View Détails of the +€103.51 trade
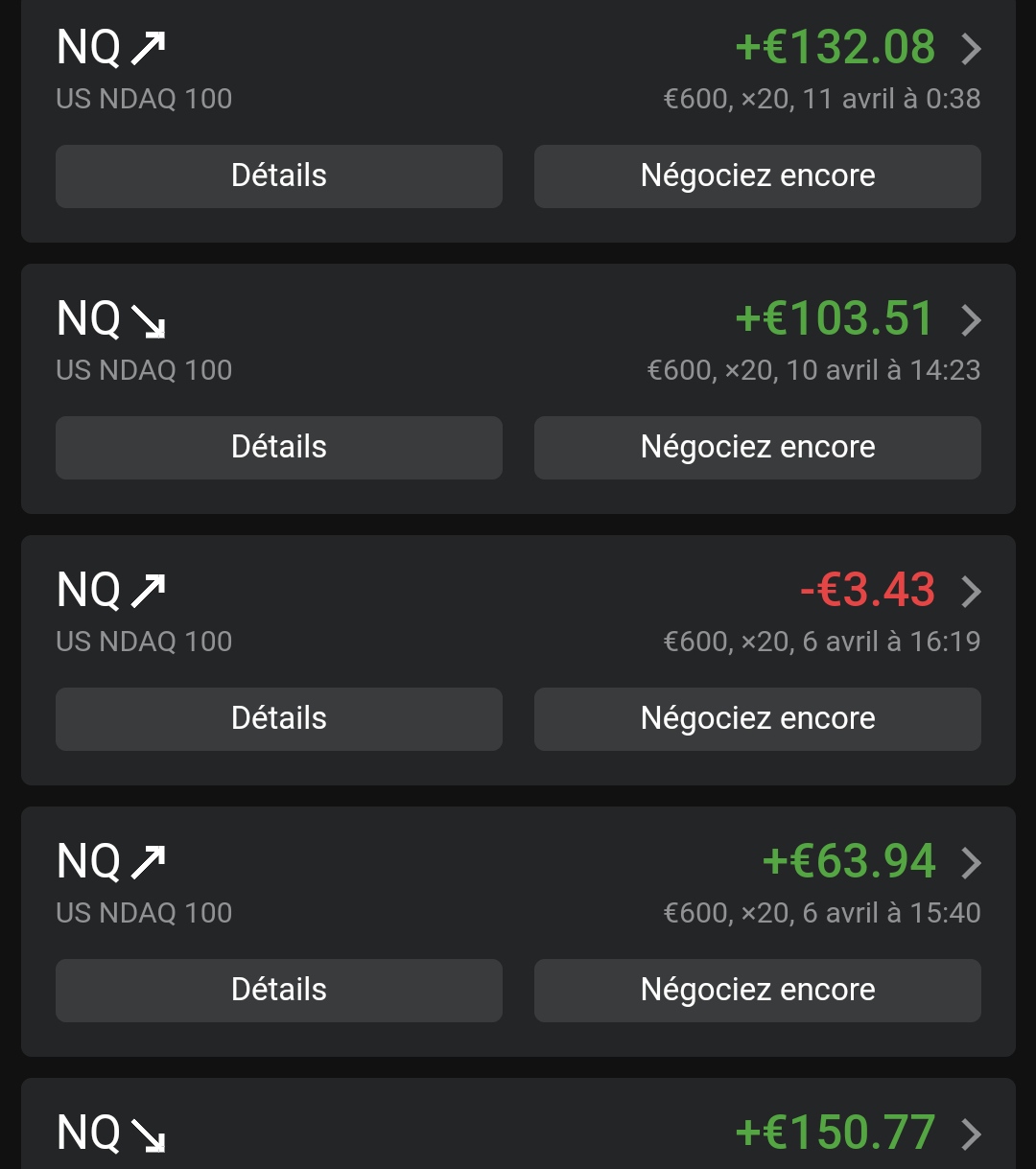Image resolution: width=1036 pixels, height=1169 pixels. click(x=278, y=448)
